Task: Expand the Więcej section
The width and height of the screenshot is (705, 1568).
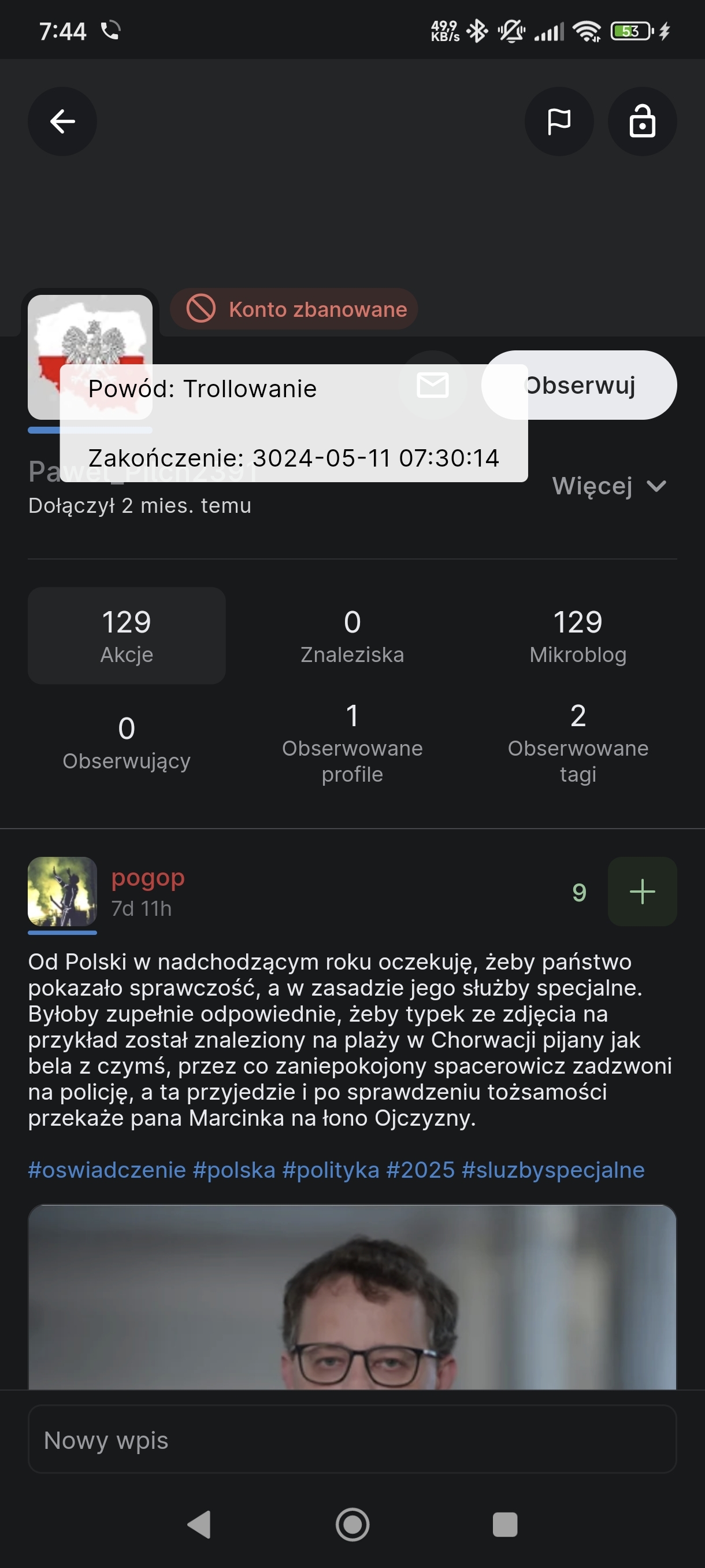Action: (x=608, y=486)
